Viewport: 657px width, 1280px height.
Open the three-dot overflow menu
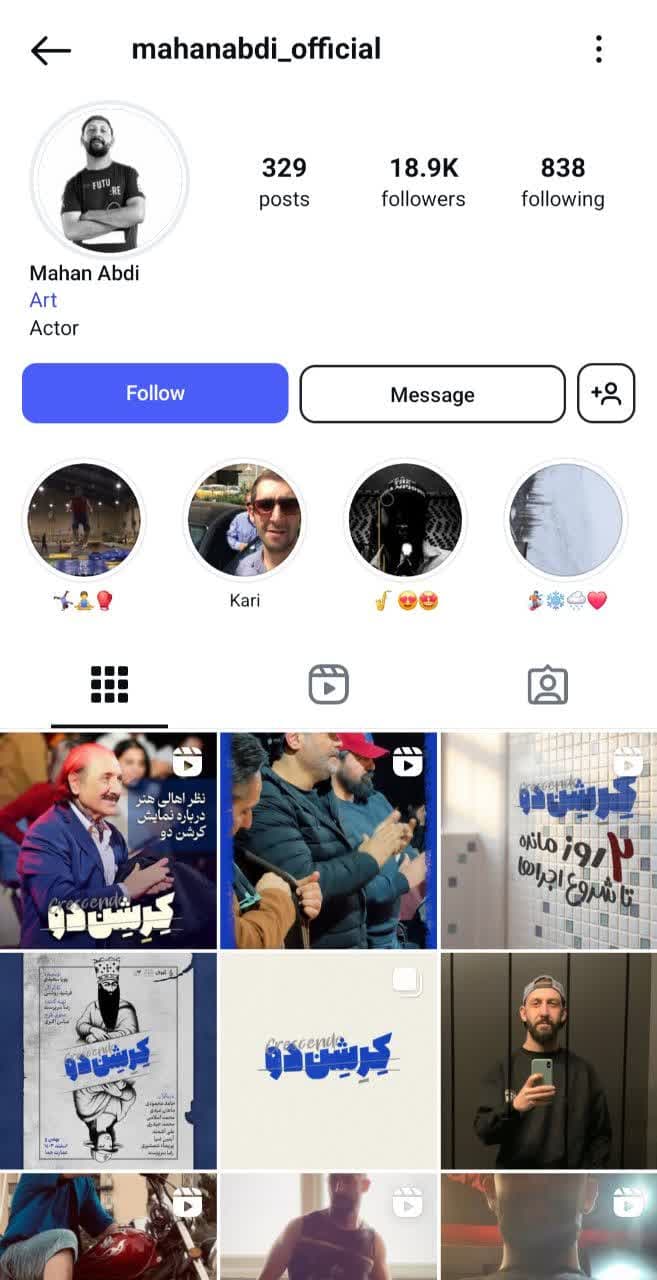pyautogui.click(x=598, y=49)
